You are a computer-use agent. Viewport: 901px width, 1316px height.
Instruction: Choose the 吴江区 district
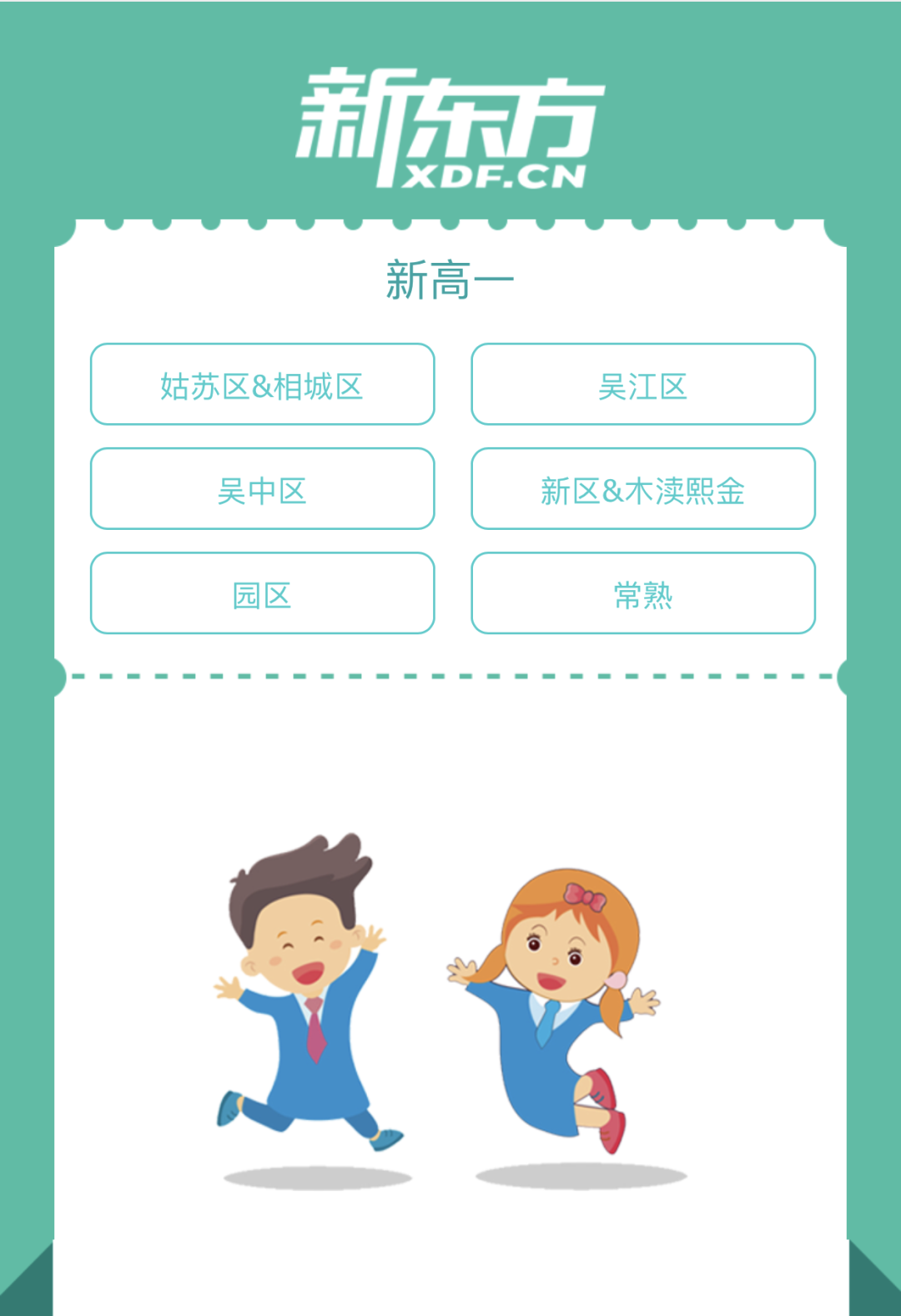coord(642,385)
